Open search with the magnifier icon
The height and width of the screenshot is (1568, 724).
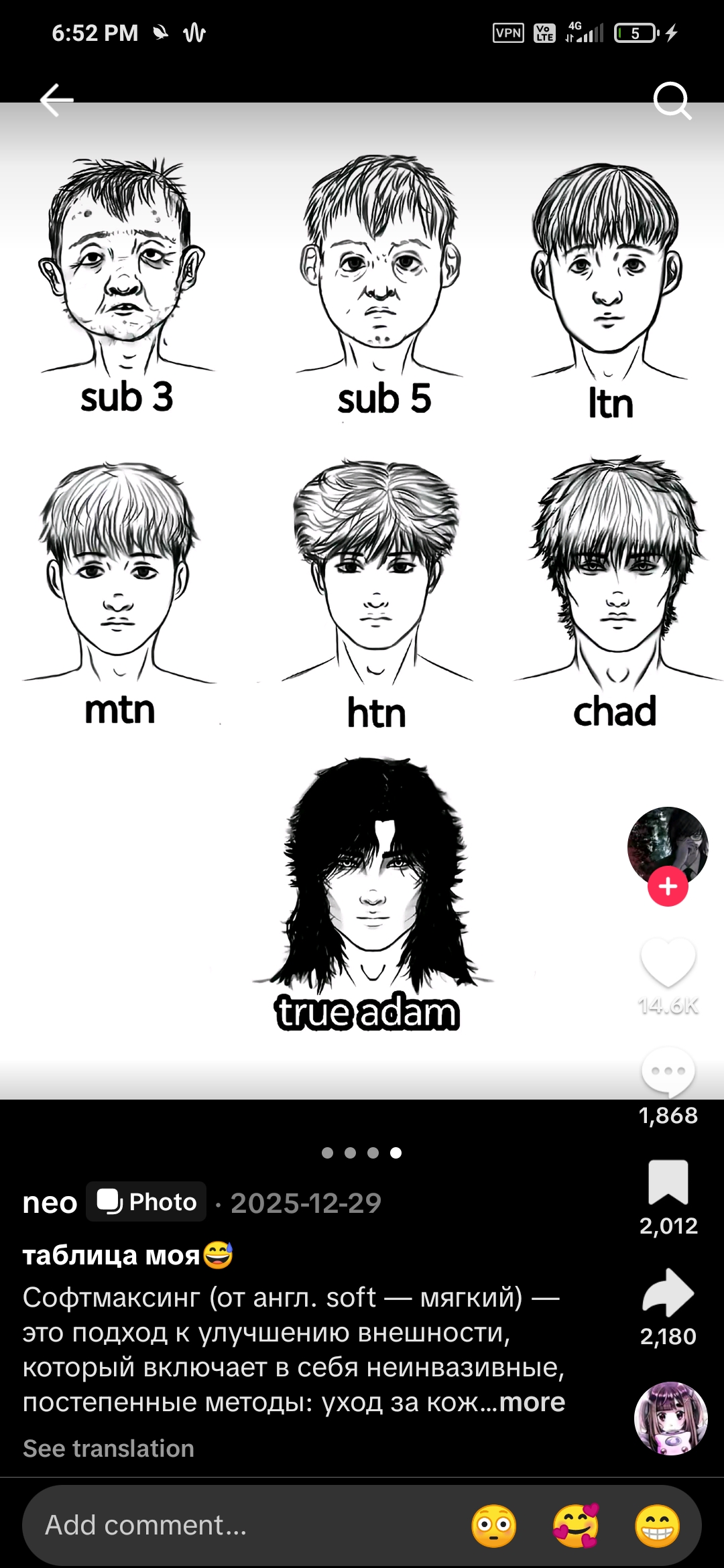[x=671, y=101]
